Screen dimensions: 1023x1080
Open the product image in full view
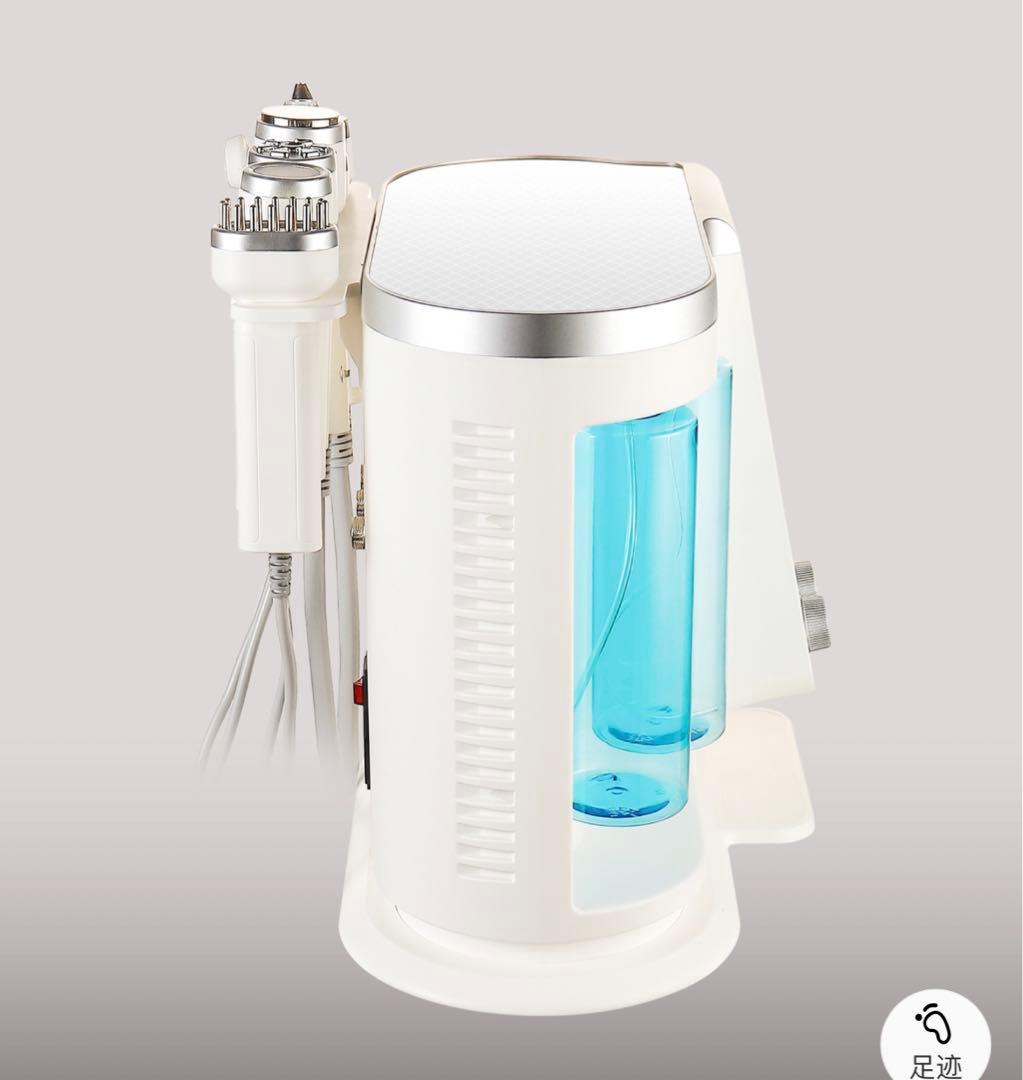click(511, 520)
